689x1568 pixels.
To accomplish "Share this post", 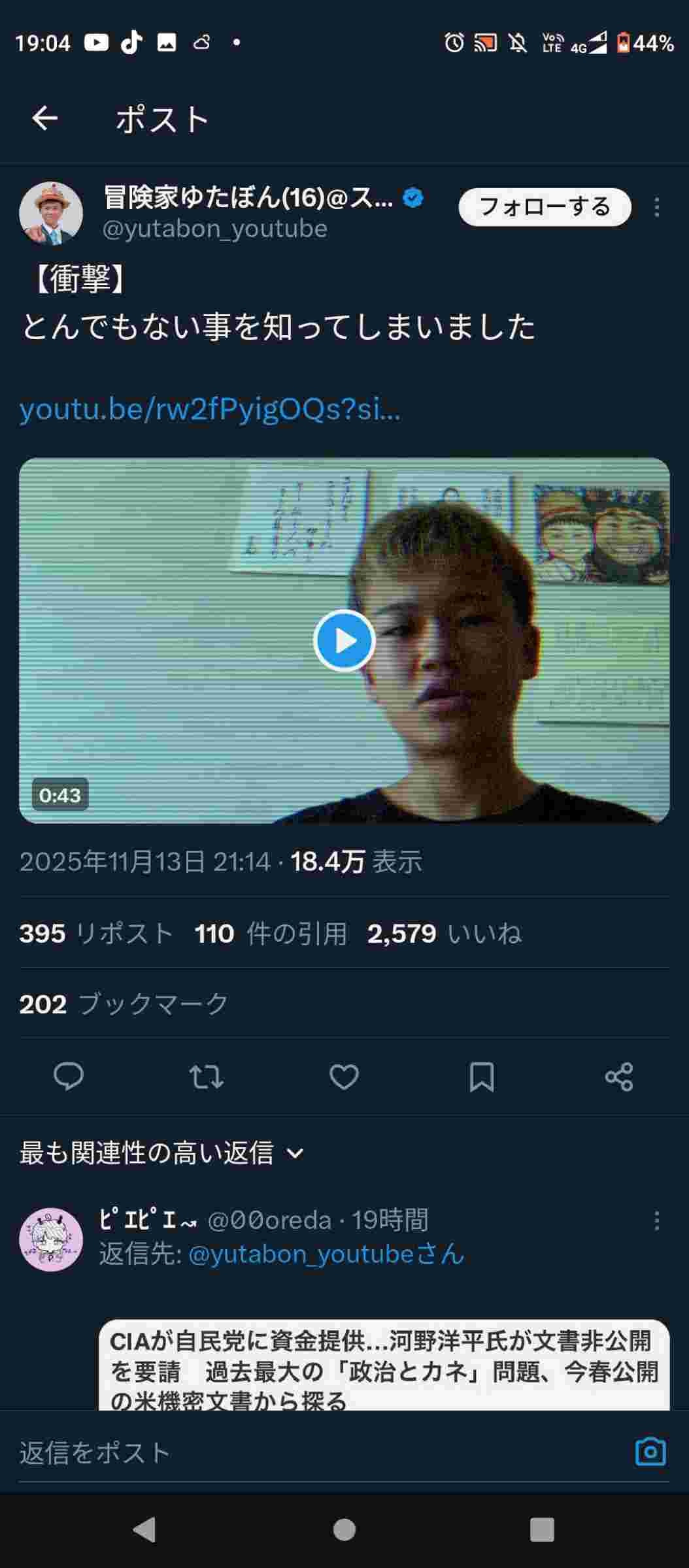I will [619, 1077].
